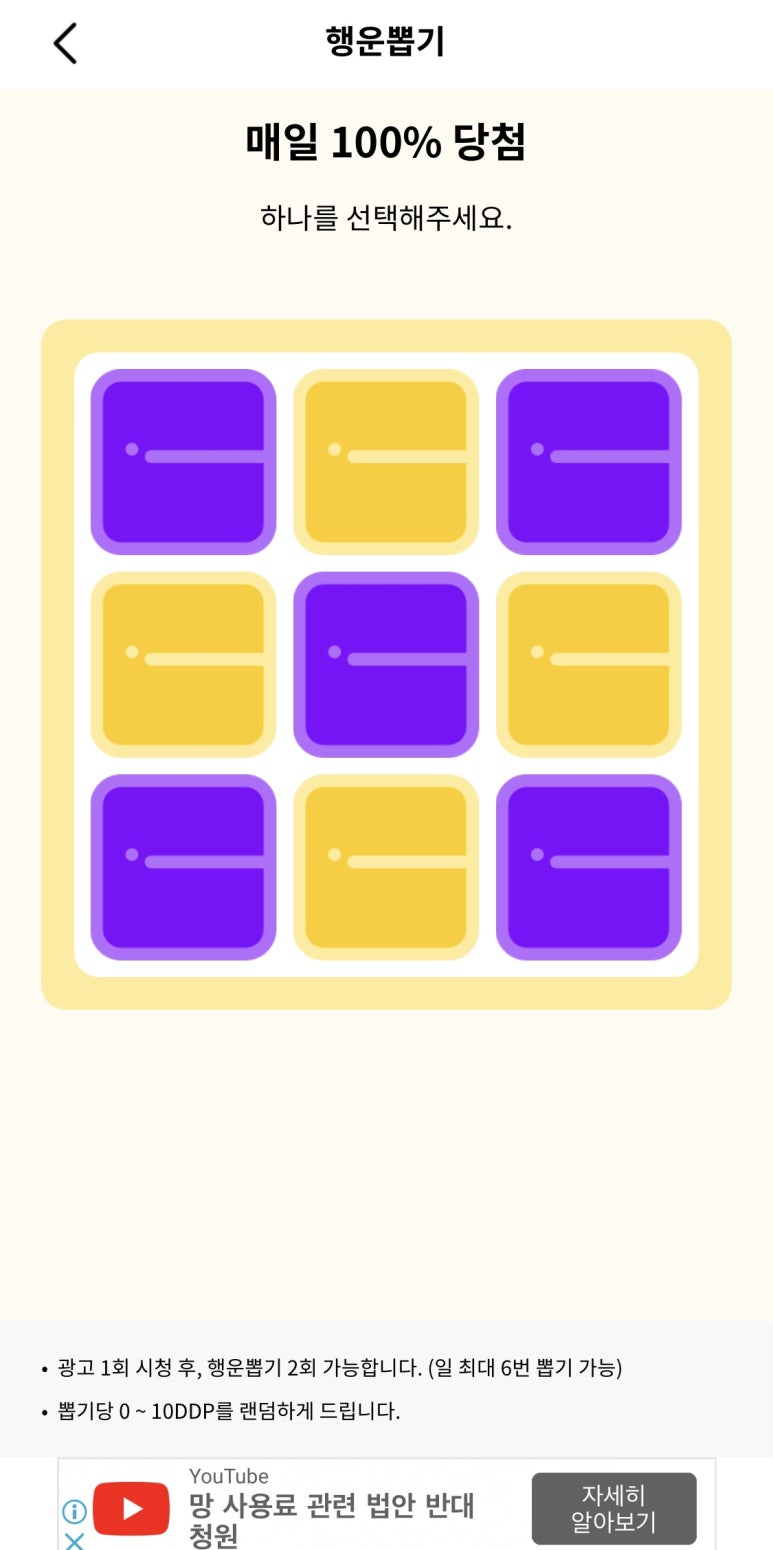773x1550 pixels.
Task: Tap the 자세히 알아보기 button on the ad
Action: (x=613, y=1509)
